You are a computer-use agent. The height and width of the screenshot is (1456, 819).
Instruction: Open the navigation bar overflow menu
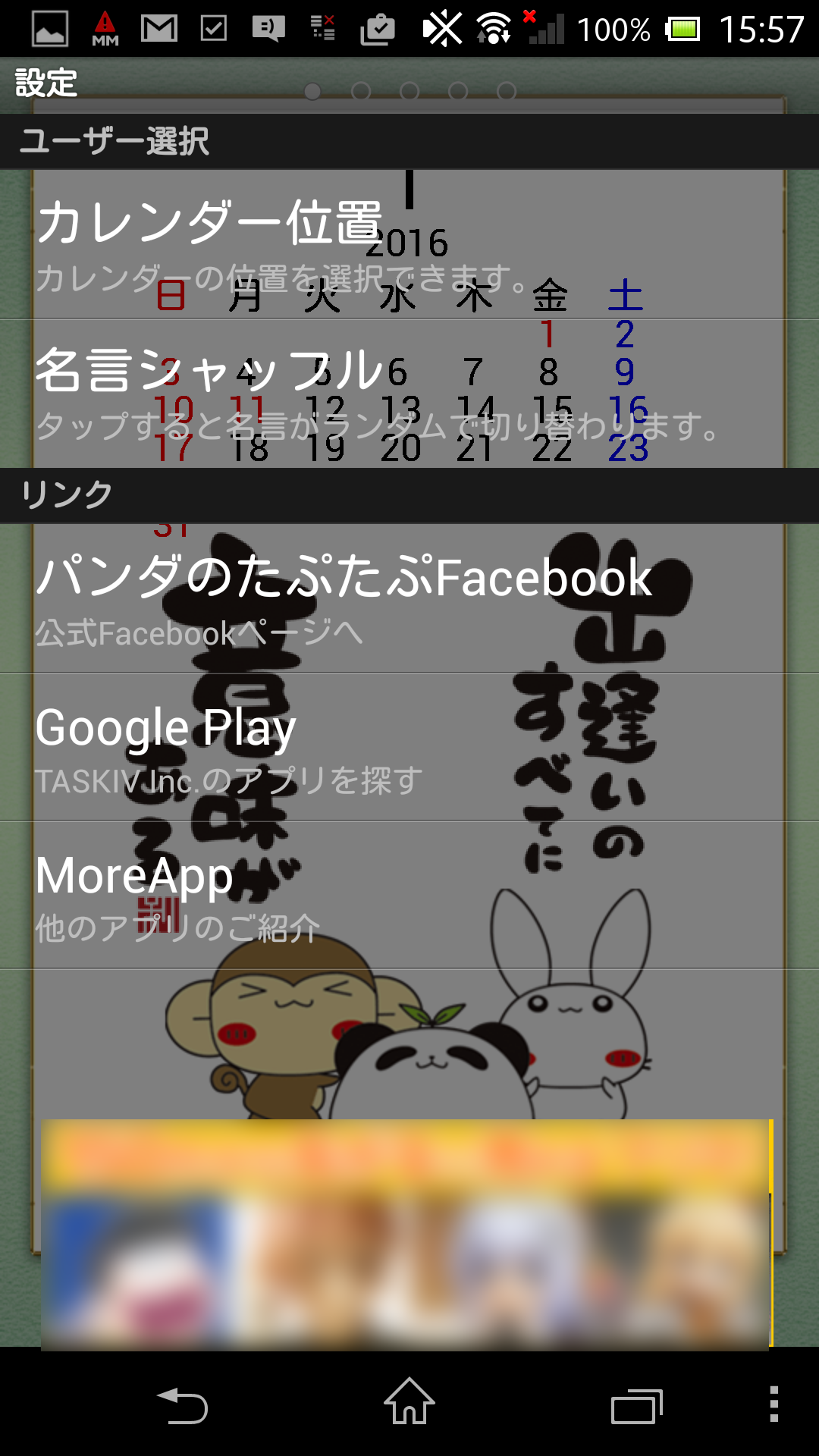pos(773,1404)
